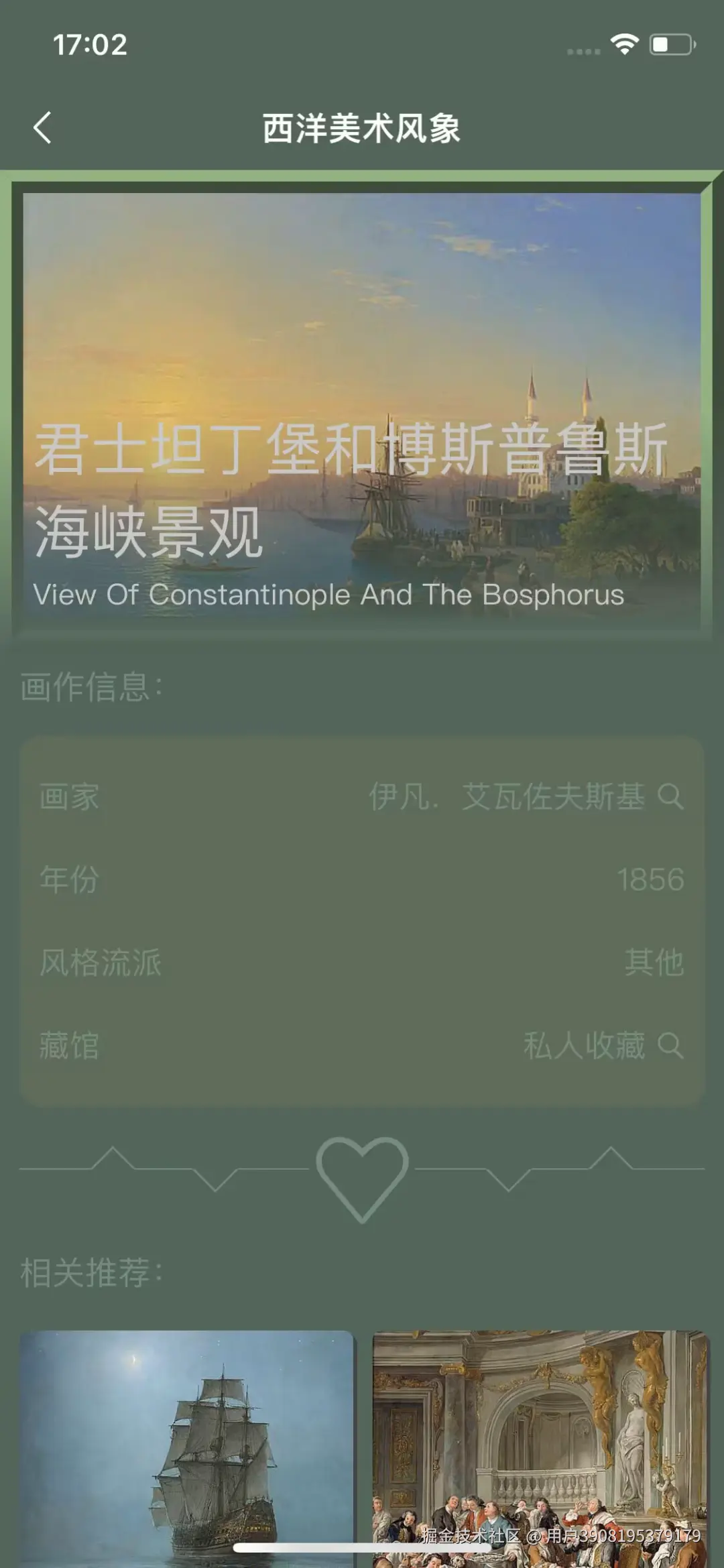
Task: Search for painter 伊凡.艾瓦佐夫斯基
Action: 670,796
